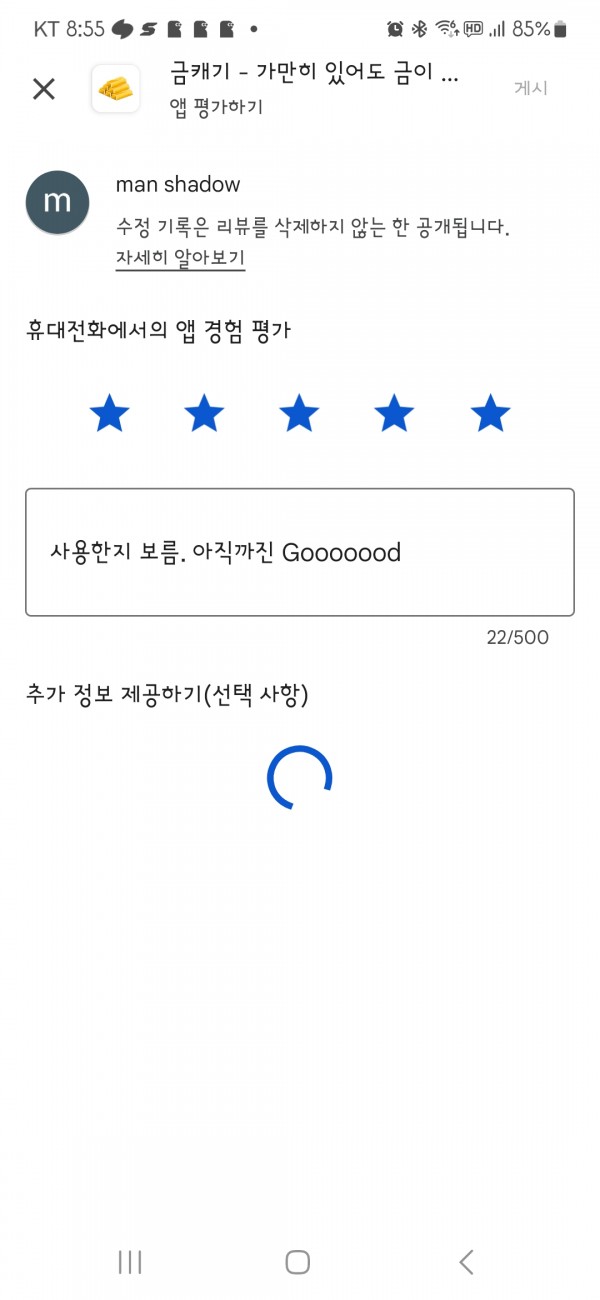Select the fifth star rating

point(490,413)
